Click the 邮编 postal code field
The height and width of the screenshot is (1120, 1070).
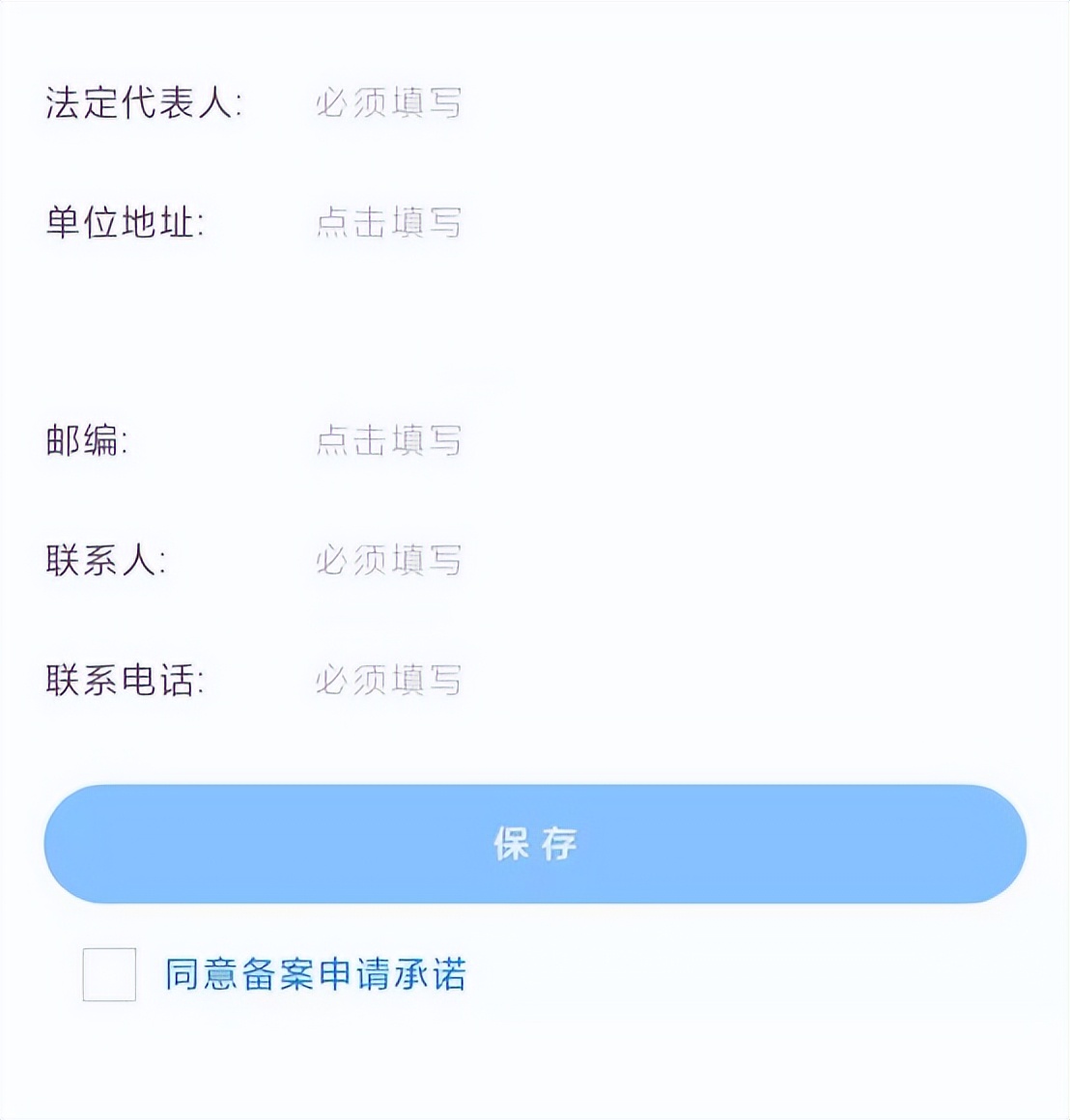[386, 441]
